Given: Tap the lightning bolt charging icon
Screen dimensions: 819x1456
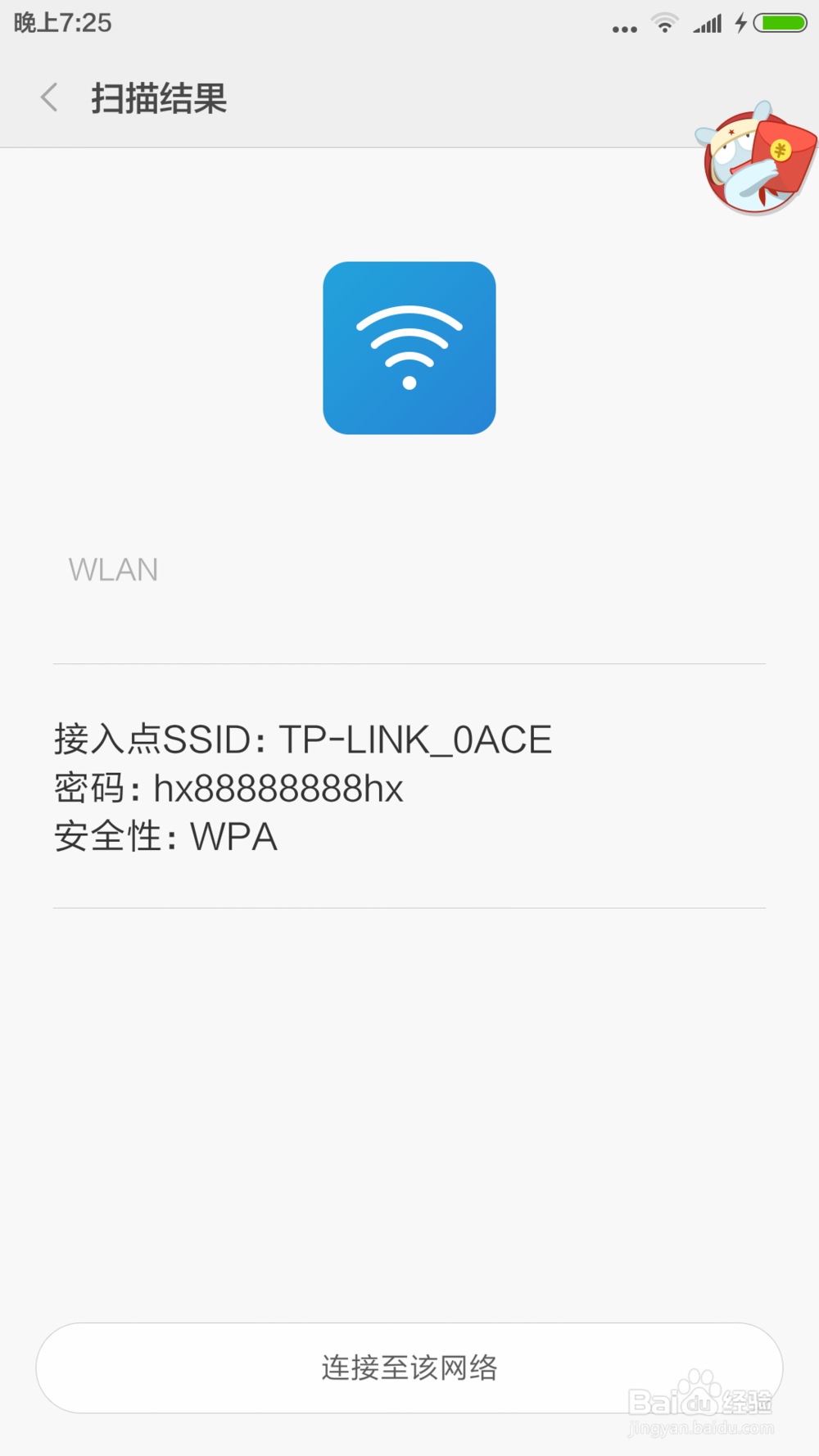Looking at the screenshot, I should pos(740,24).
